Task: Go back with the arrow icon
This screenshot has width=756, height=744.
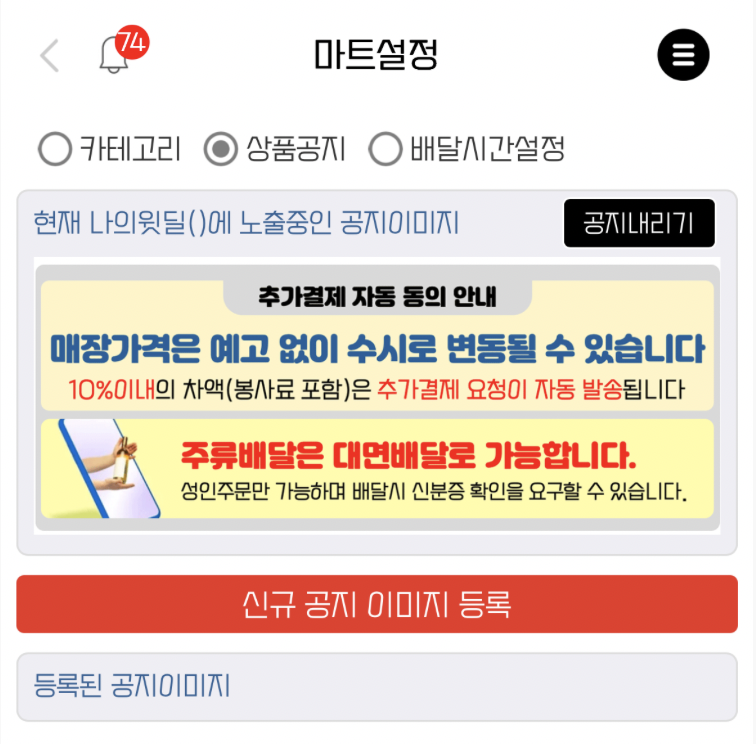Action: [50, 55]
